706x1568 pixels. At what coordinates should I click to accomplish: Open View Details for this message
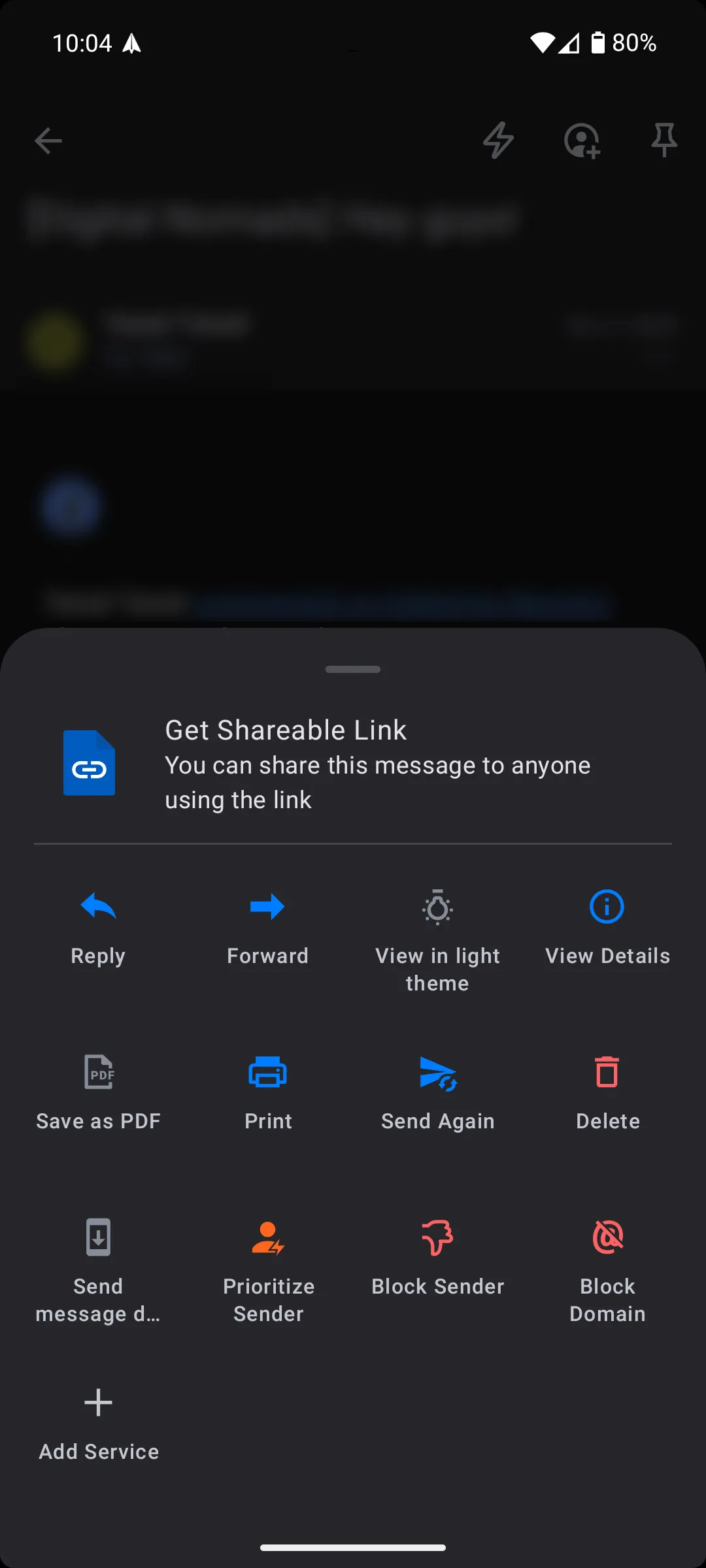coord(607,907)
